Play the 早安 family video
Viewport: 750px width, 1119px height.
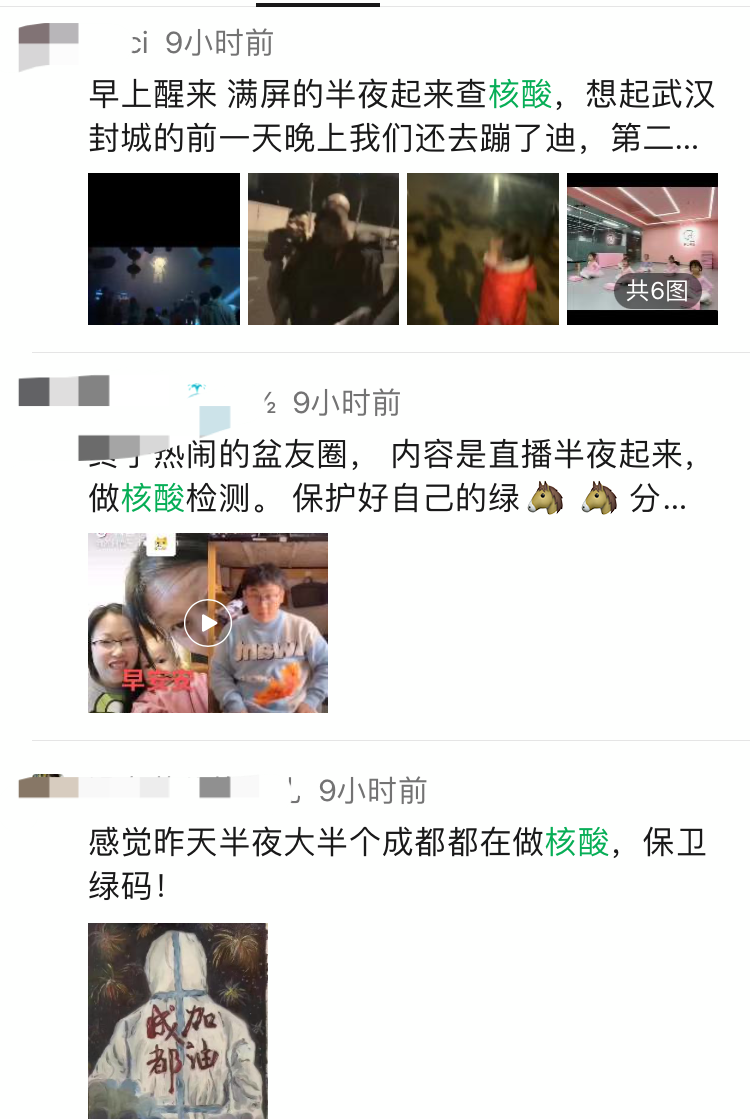point(208,623)
